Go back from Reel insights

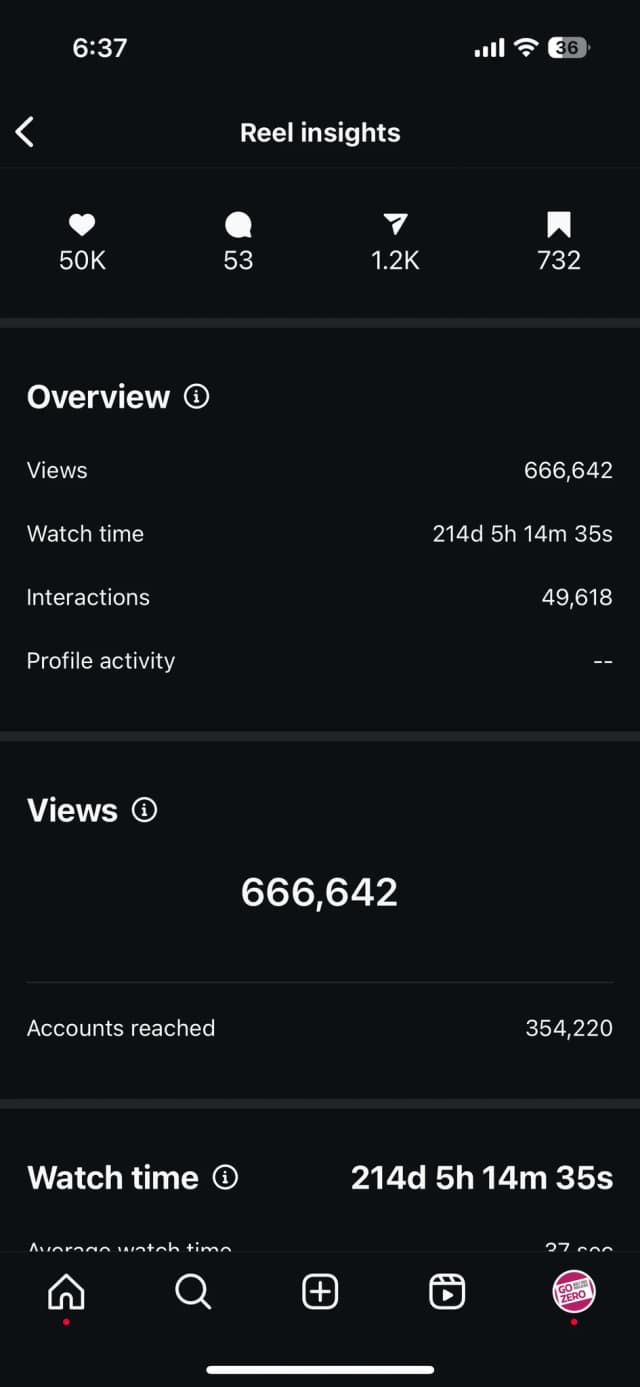coord(26,131)
